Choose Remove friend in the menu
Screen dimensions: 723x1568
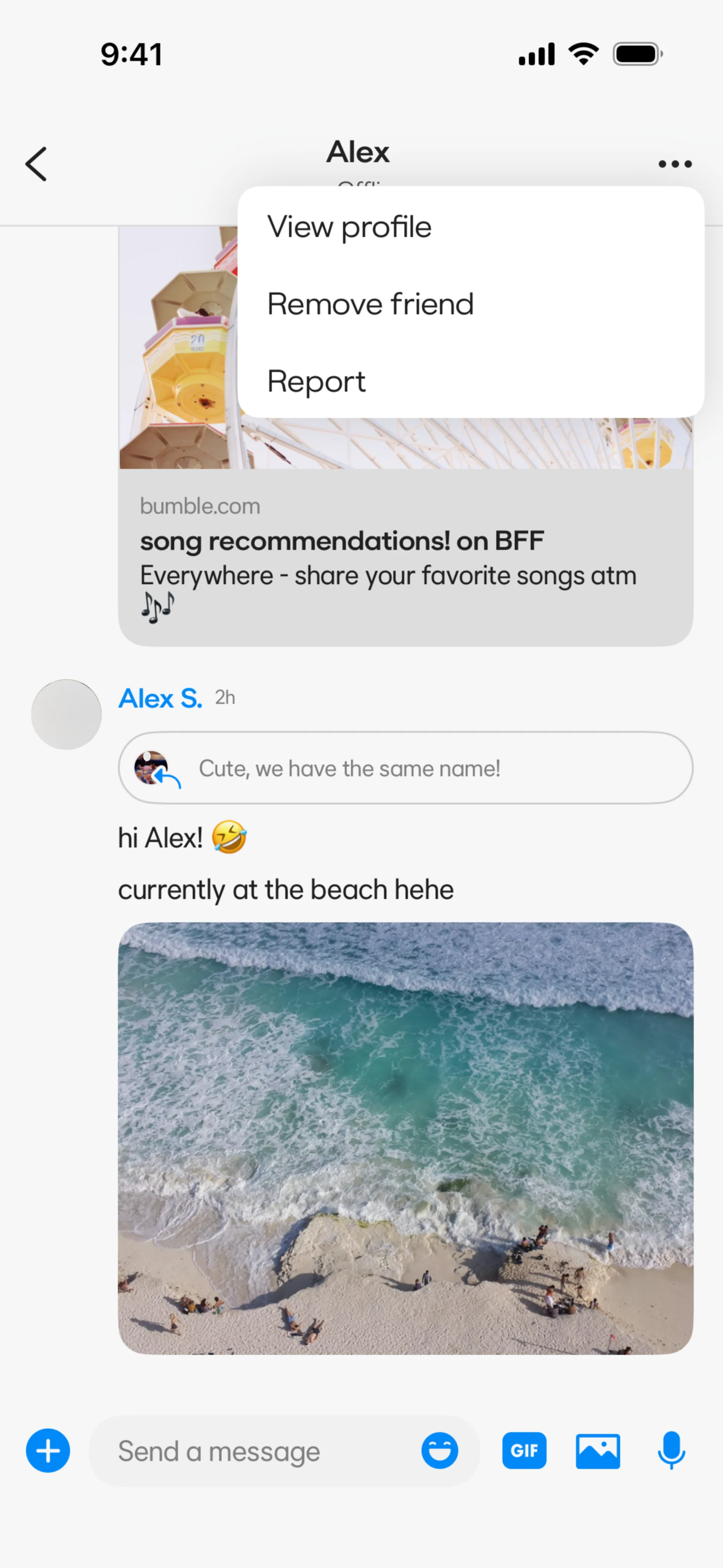tap(370, 304)
